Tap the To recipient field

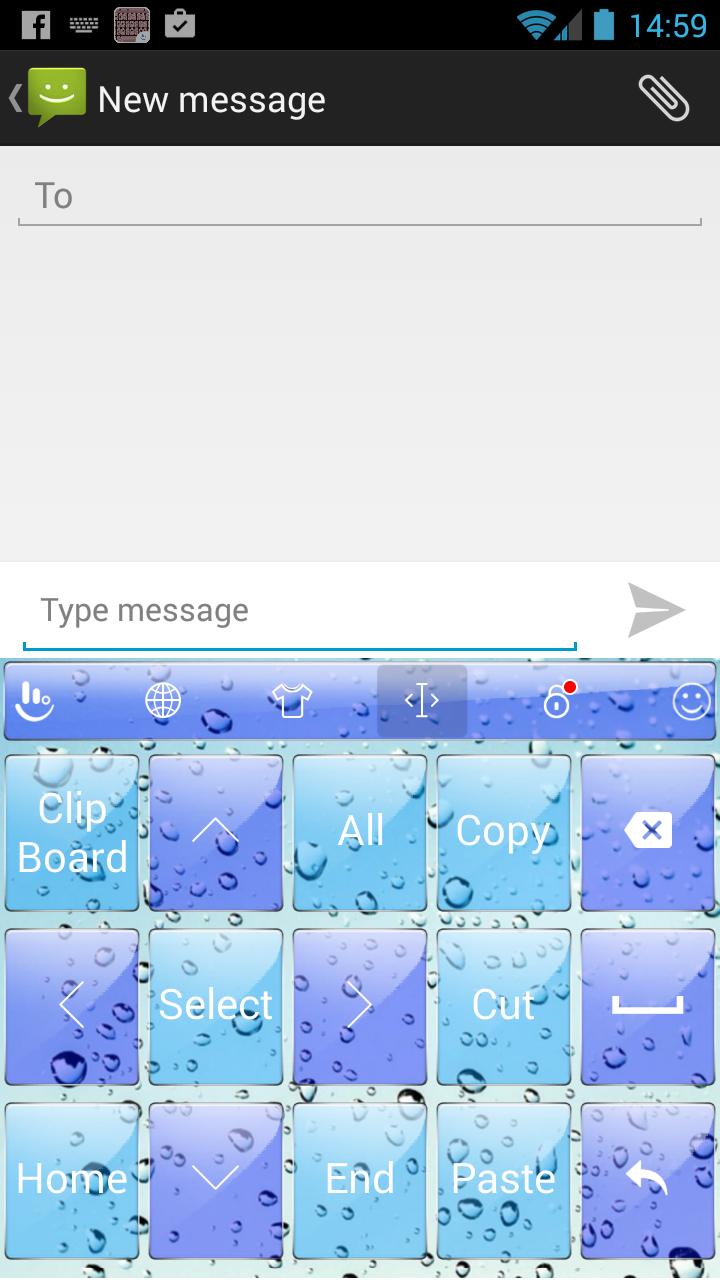pos(360,196)
